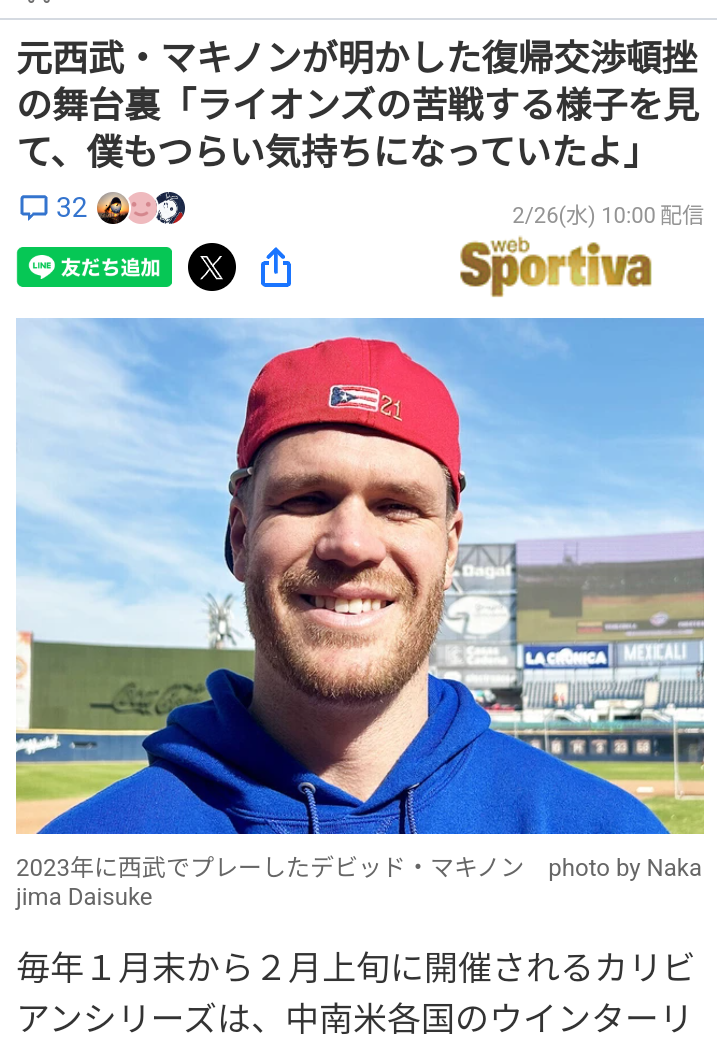Open the share options icon
The image size is (717, 1038).
(275, 268)
